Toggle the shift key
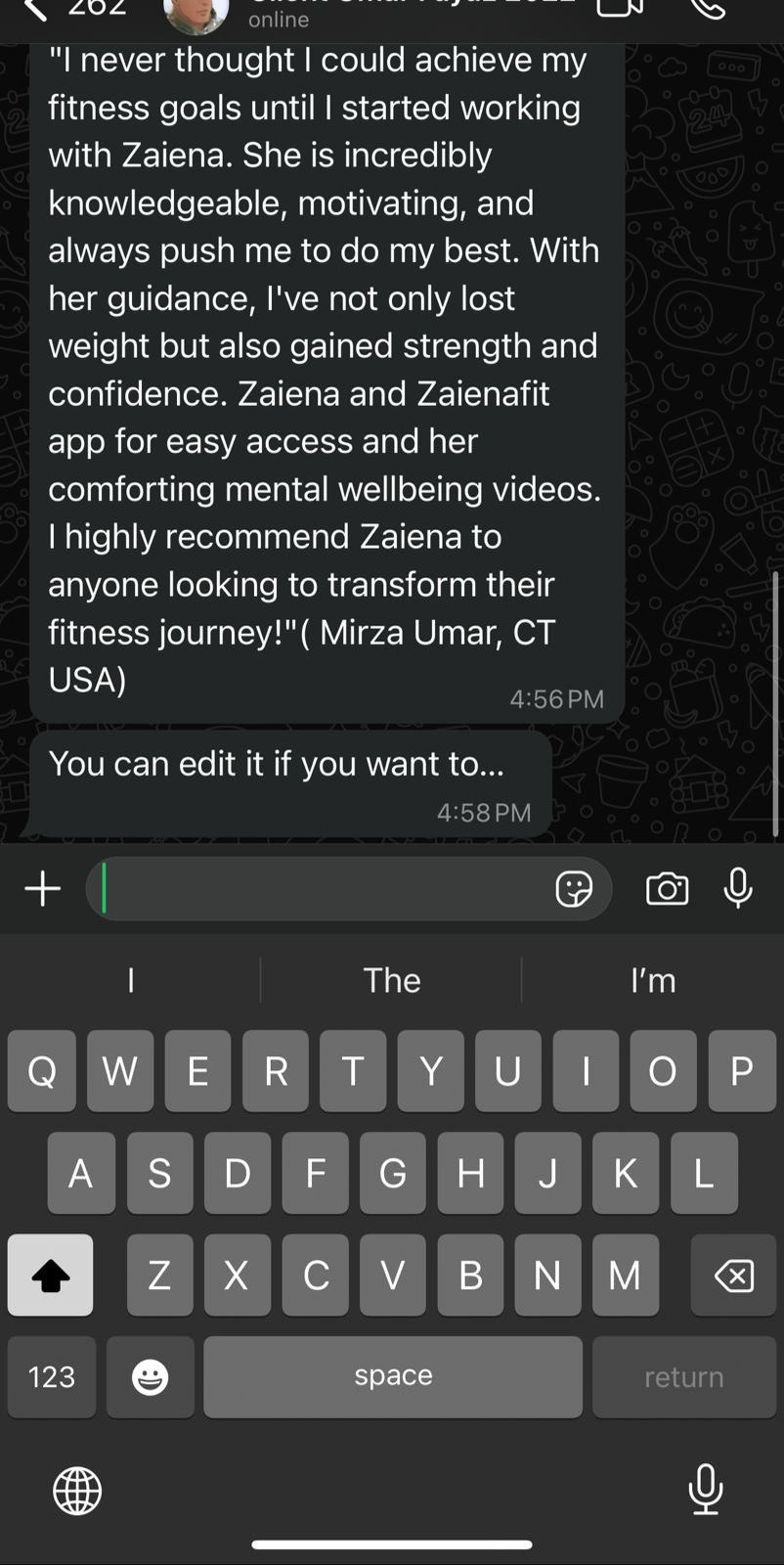 tap(51, 1275)
